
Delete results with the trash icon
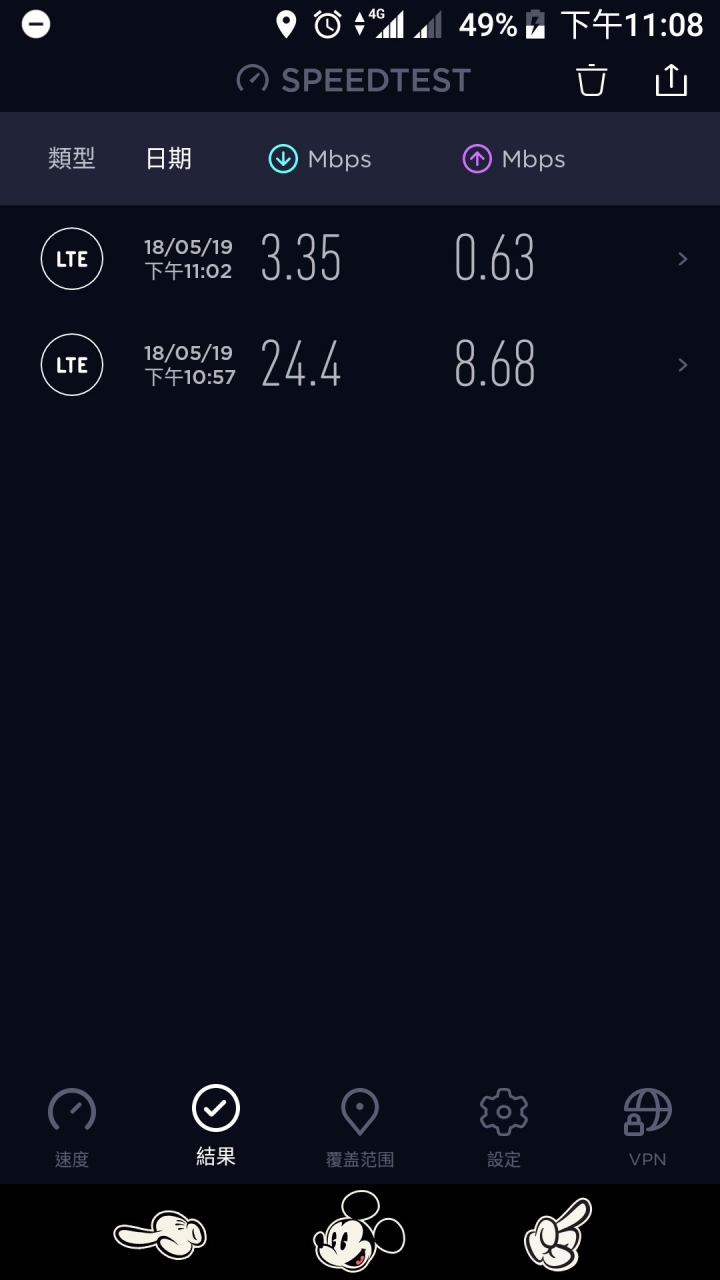(x=592, y=80)
